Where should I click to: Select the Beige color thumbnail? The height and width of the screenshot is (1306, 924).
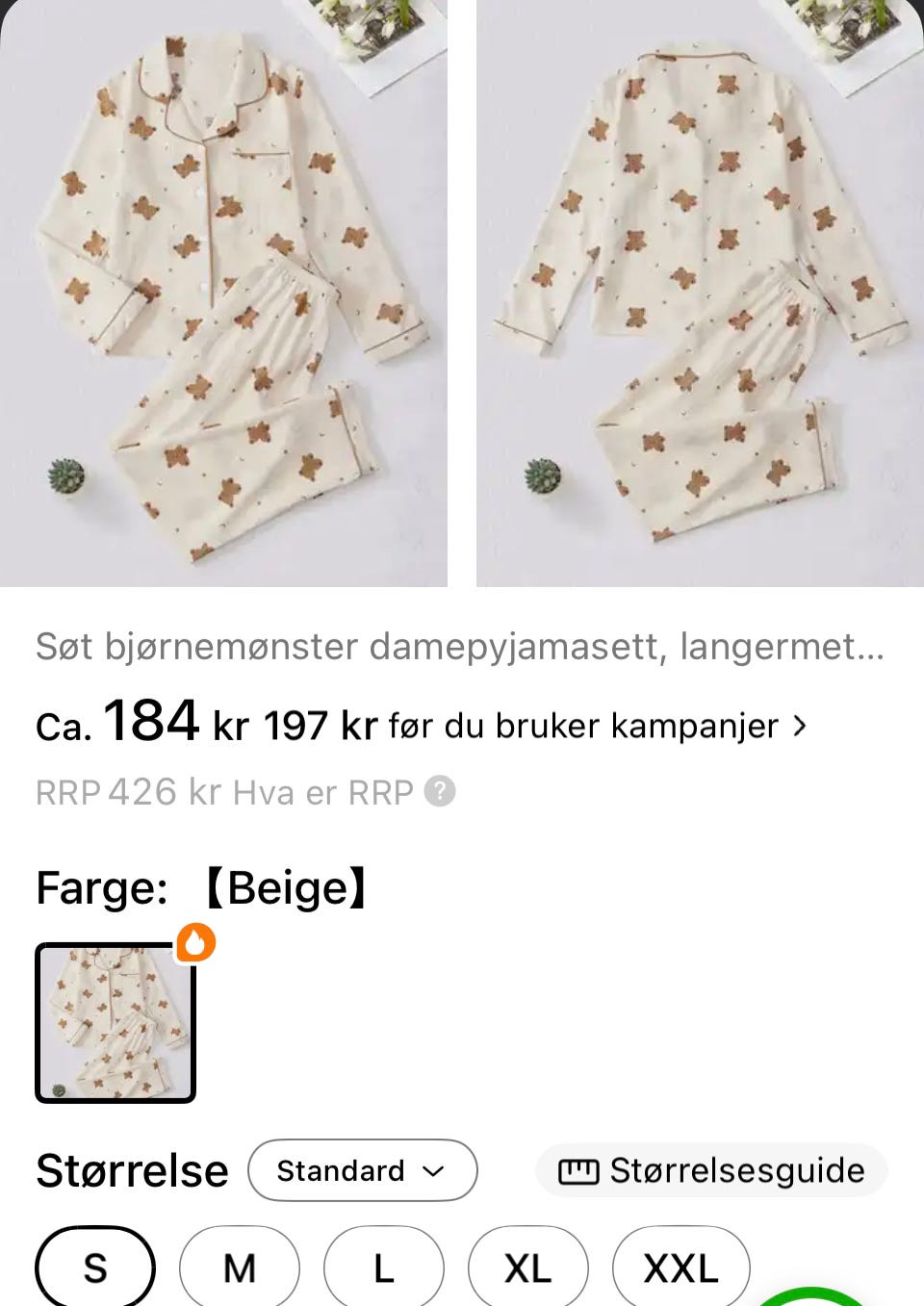(115, 1023)
